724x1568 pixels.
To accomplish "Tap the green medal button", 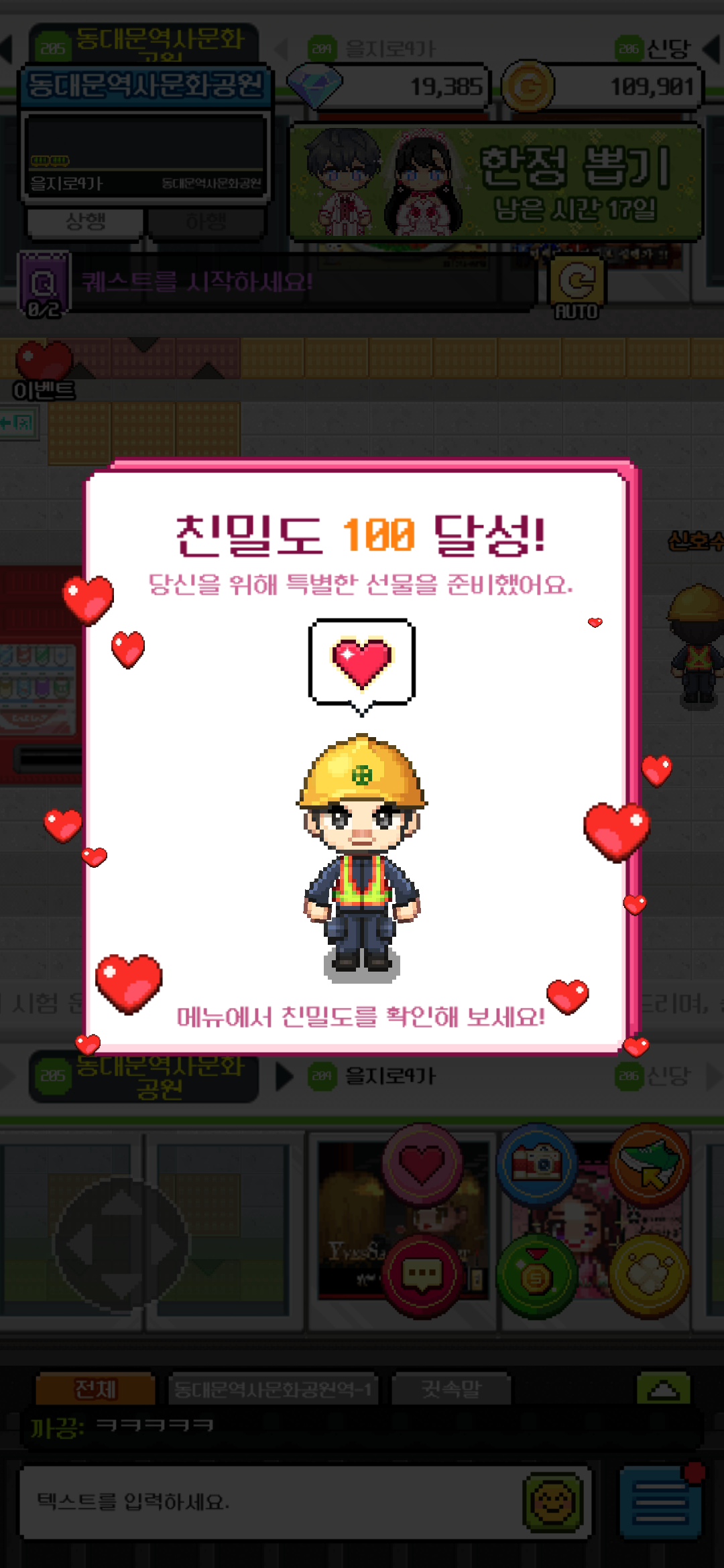I will pos(536,1275).
